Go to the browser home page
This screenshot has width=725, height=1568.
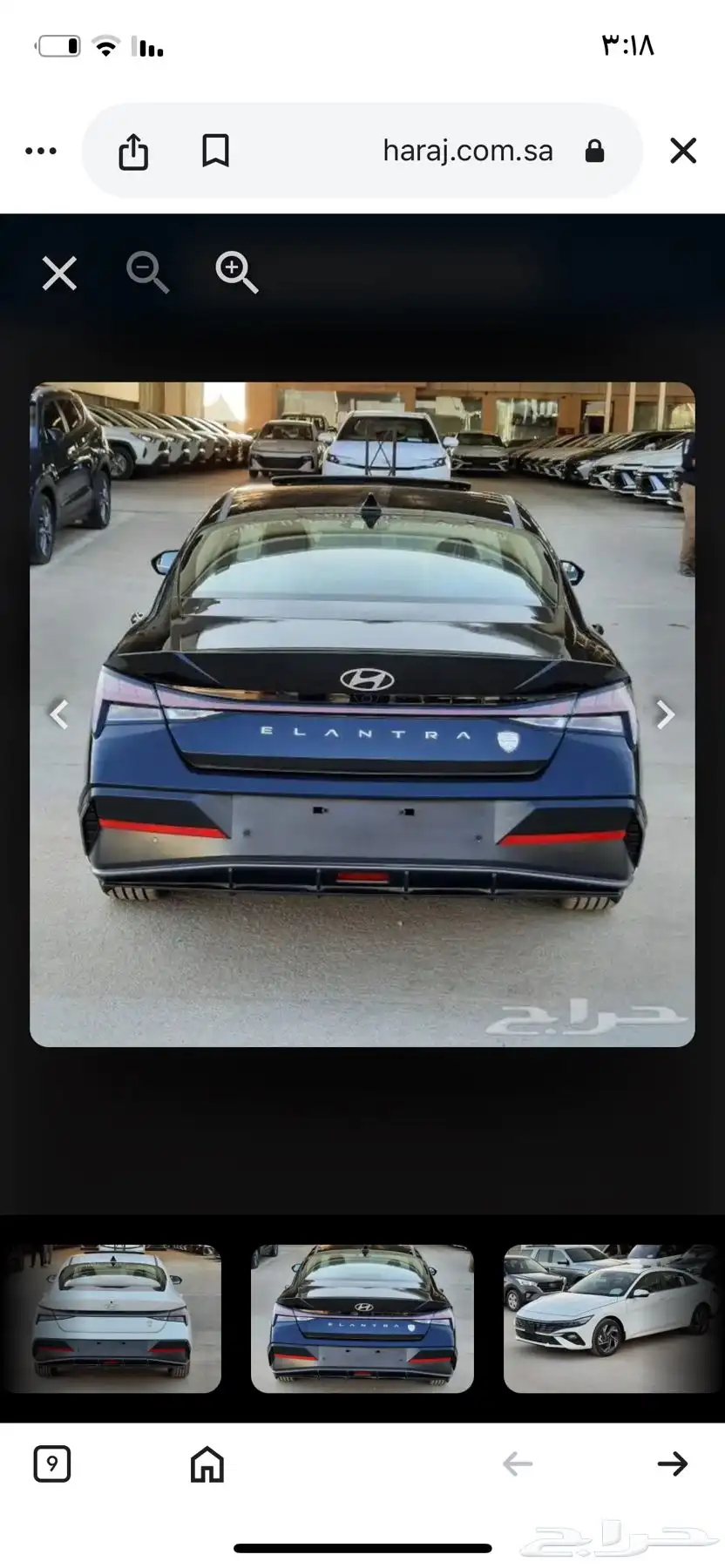[x=207, y=1464]
